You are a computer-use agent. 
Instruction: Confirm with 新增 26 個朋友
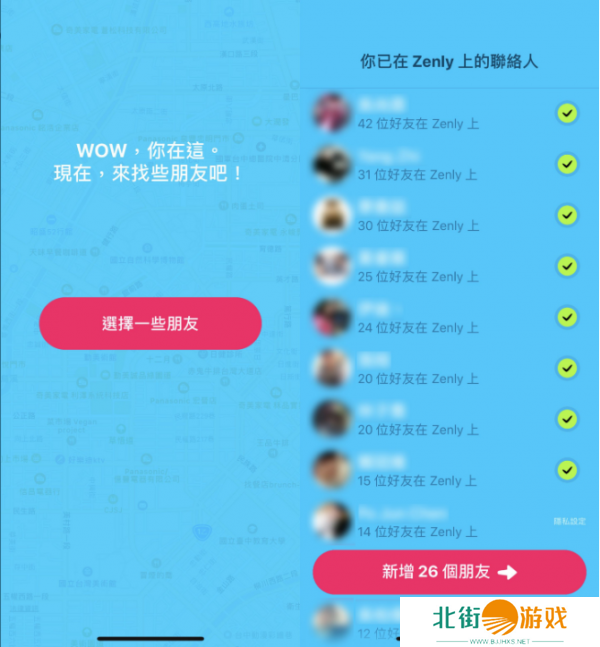449,572
